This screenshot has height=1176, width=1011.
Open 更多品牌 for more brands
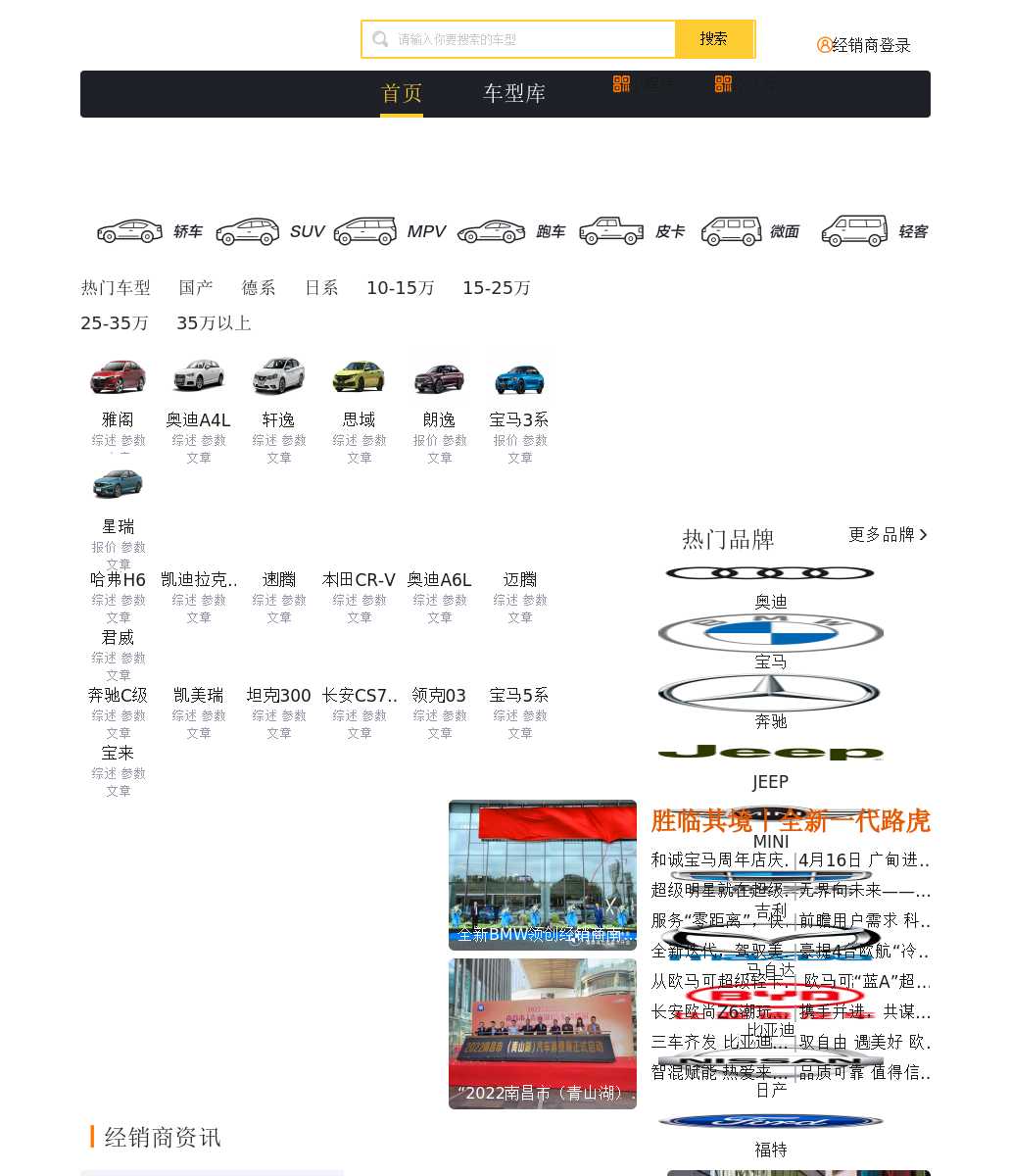point(888,534)
